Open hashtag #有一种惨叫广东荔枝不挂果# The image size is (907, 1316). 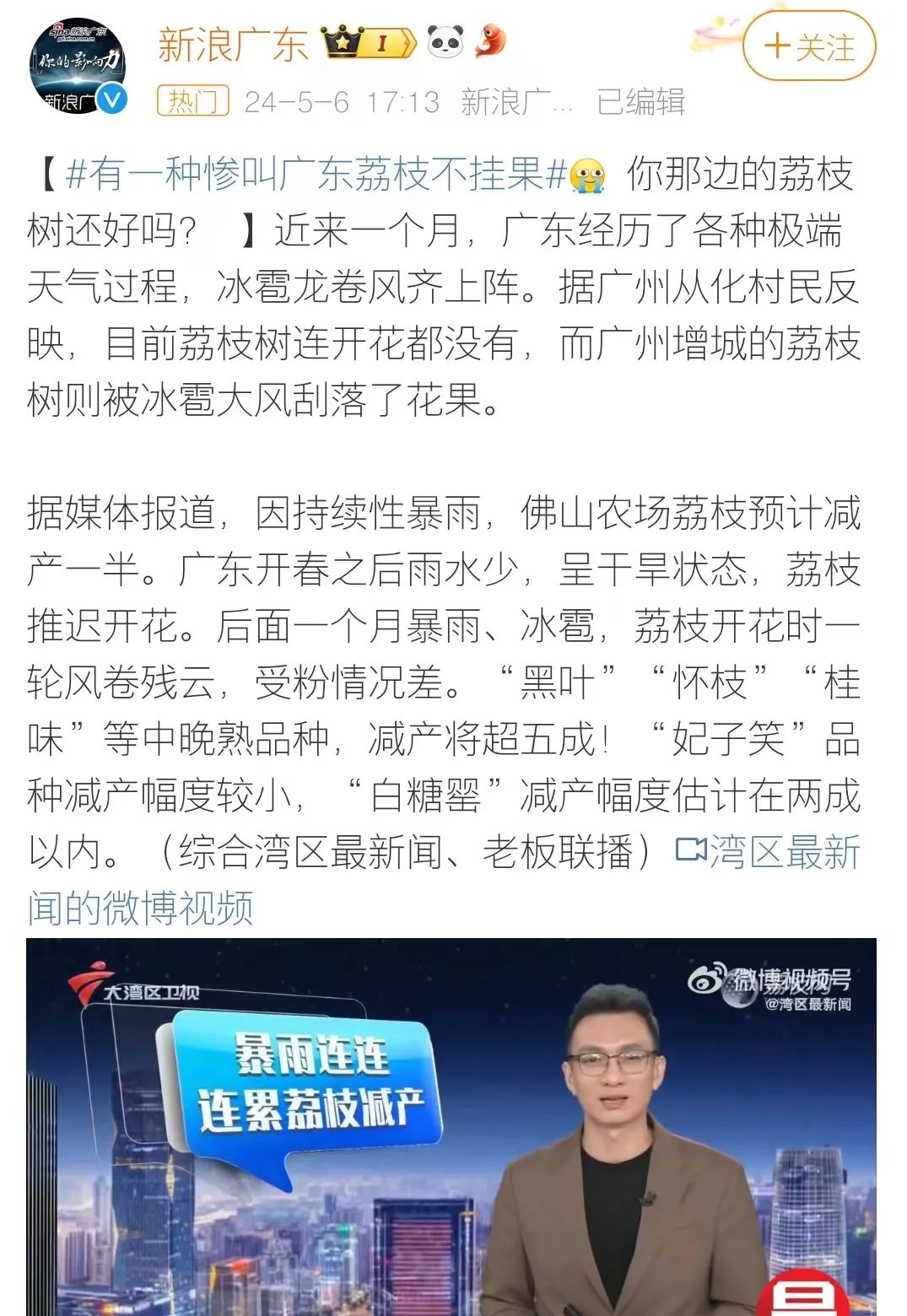[315, 175]
